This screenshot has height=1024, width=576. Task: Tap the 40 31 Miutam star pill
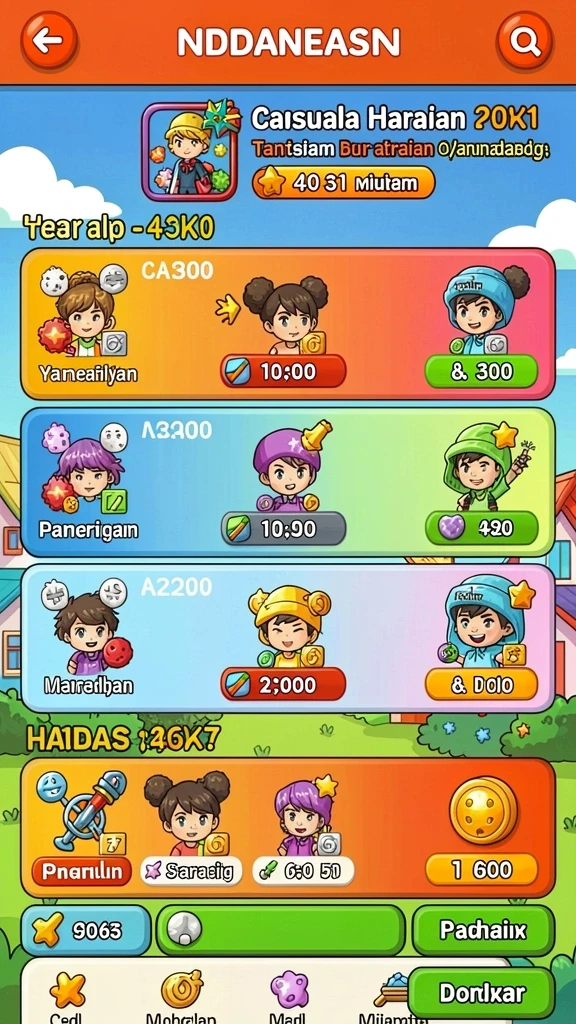coord(344,182)
